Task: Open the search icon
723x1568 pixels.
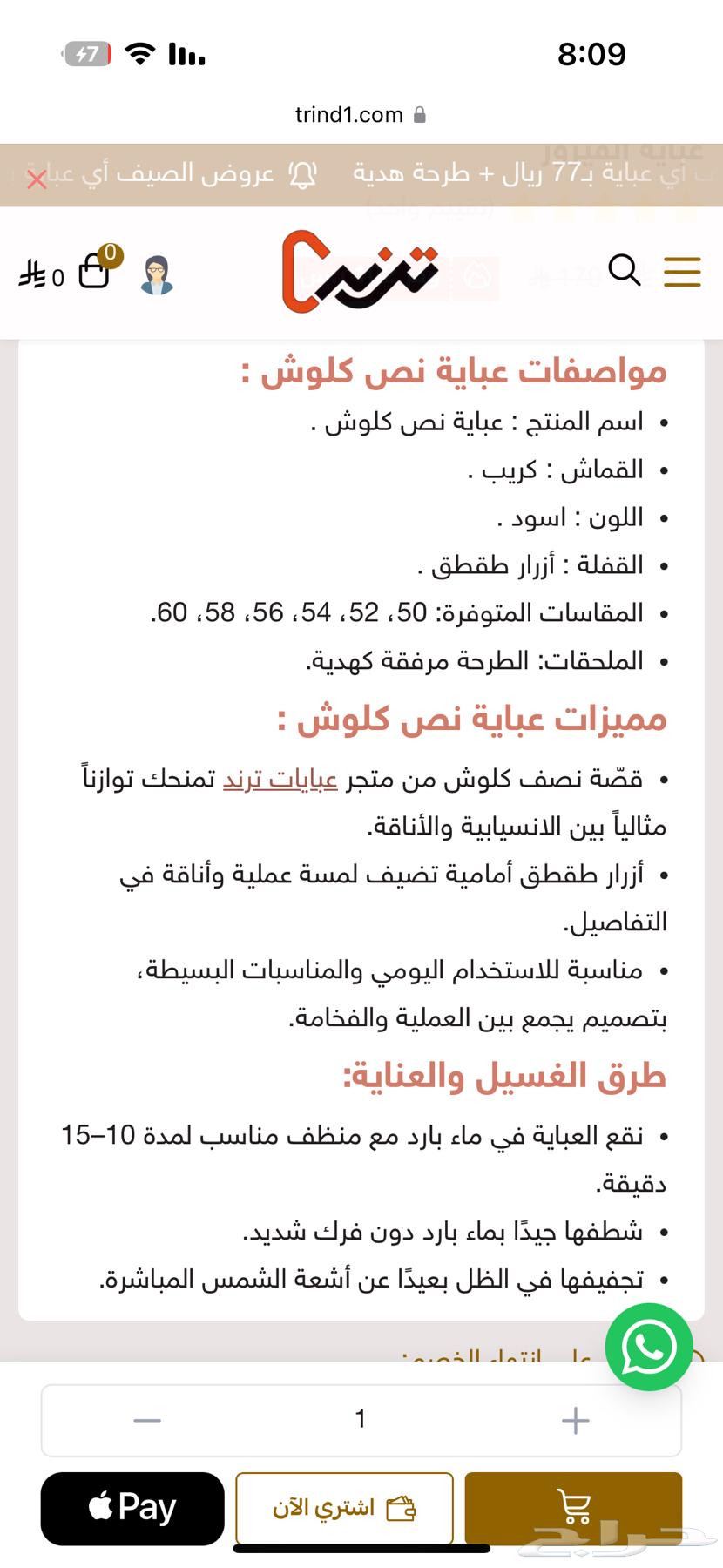Action: (x=624, y=270)
